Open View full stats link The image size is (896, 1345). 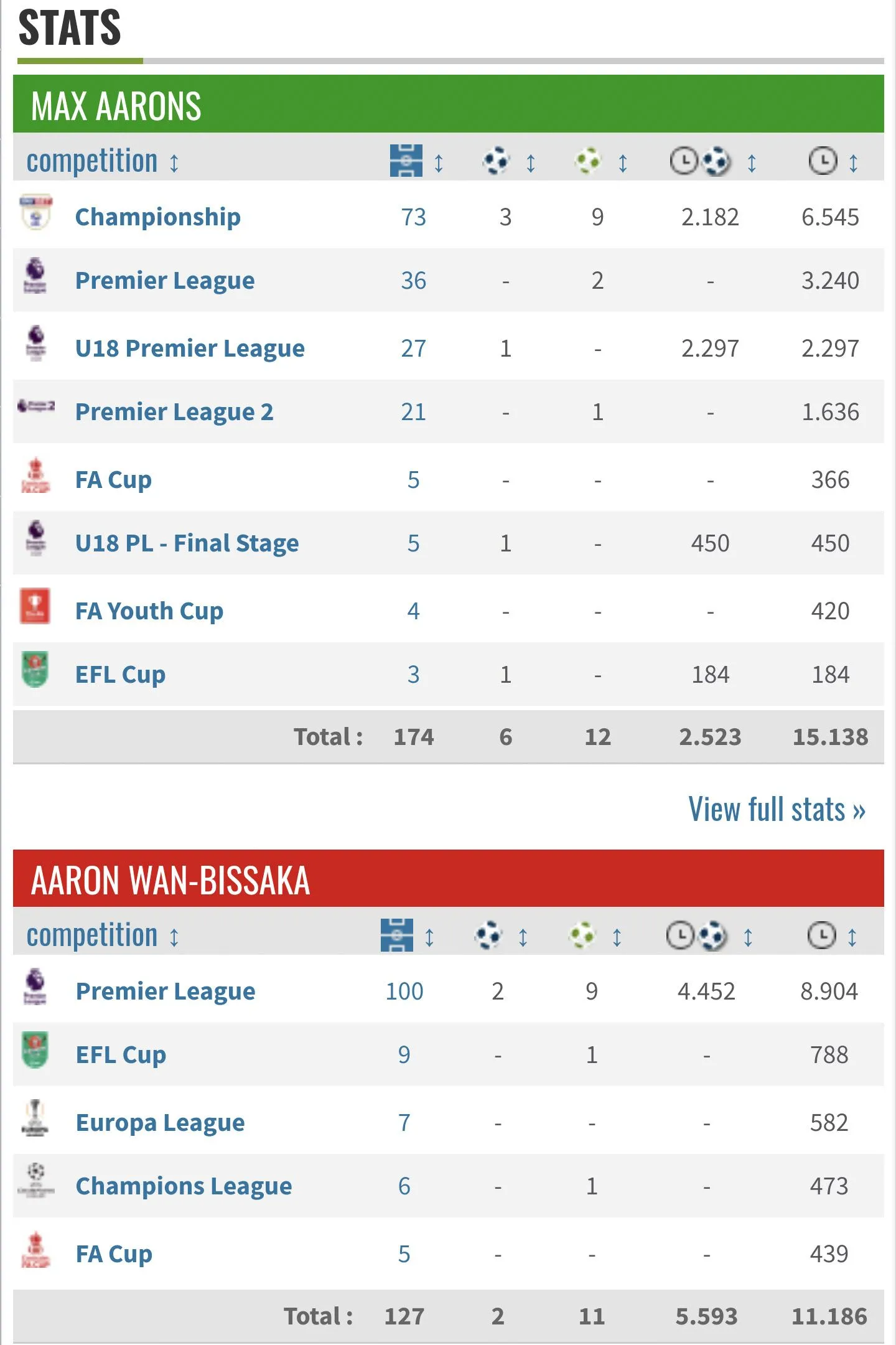coord(776,810)
